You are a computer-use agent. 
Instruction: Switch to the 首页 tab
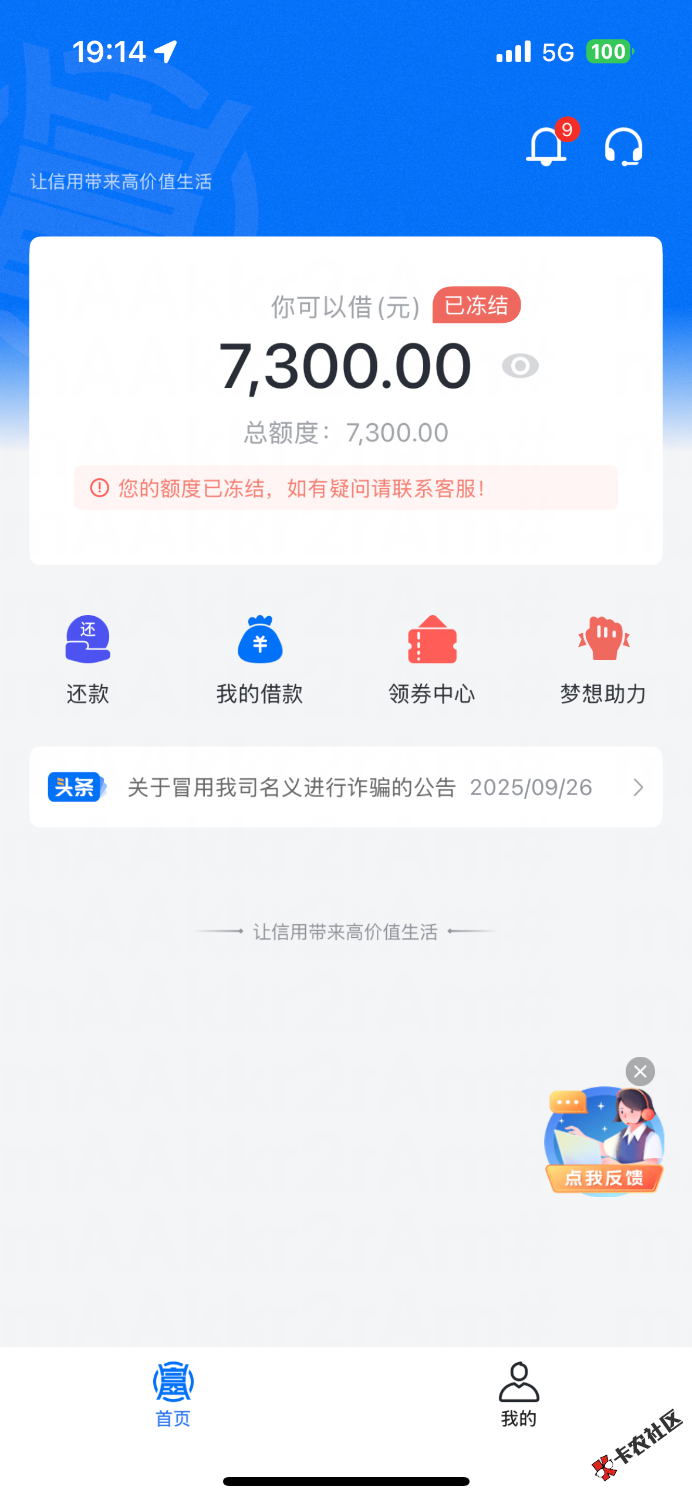coord(173,1395)
